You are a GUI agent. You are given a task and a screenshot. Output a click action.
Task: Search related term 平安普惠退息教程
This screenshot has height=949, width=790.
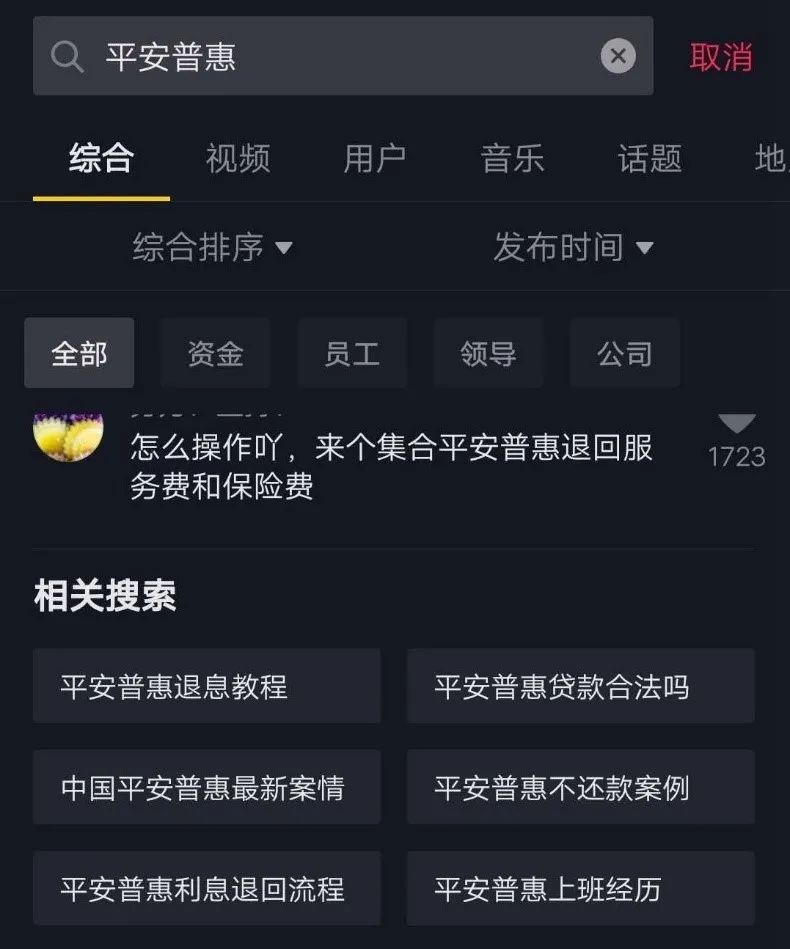[x=207, y=686]
